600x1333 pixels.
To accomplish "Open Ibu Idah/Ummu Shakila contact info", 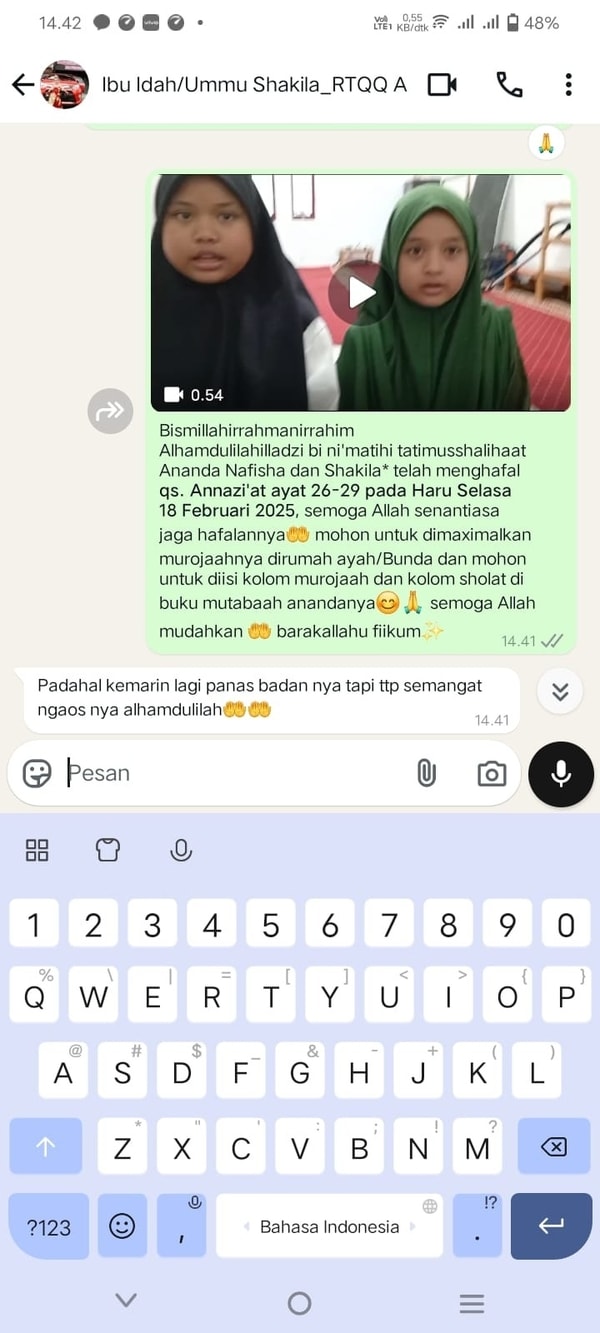I will coord(254,85).
